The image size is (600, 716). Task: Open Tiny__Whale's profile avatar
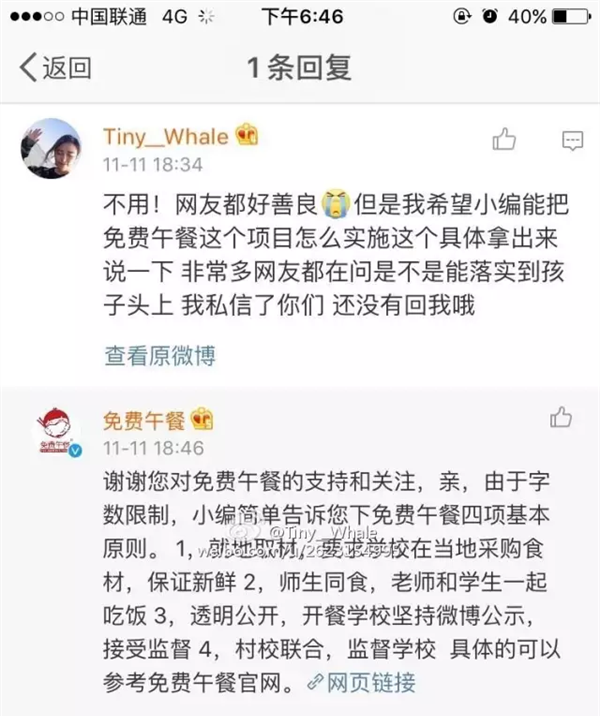51,148
